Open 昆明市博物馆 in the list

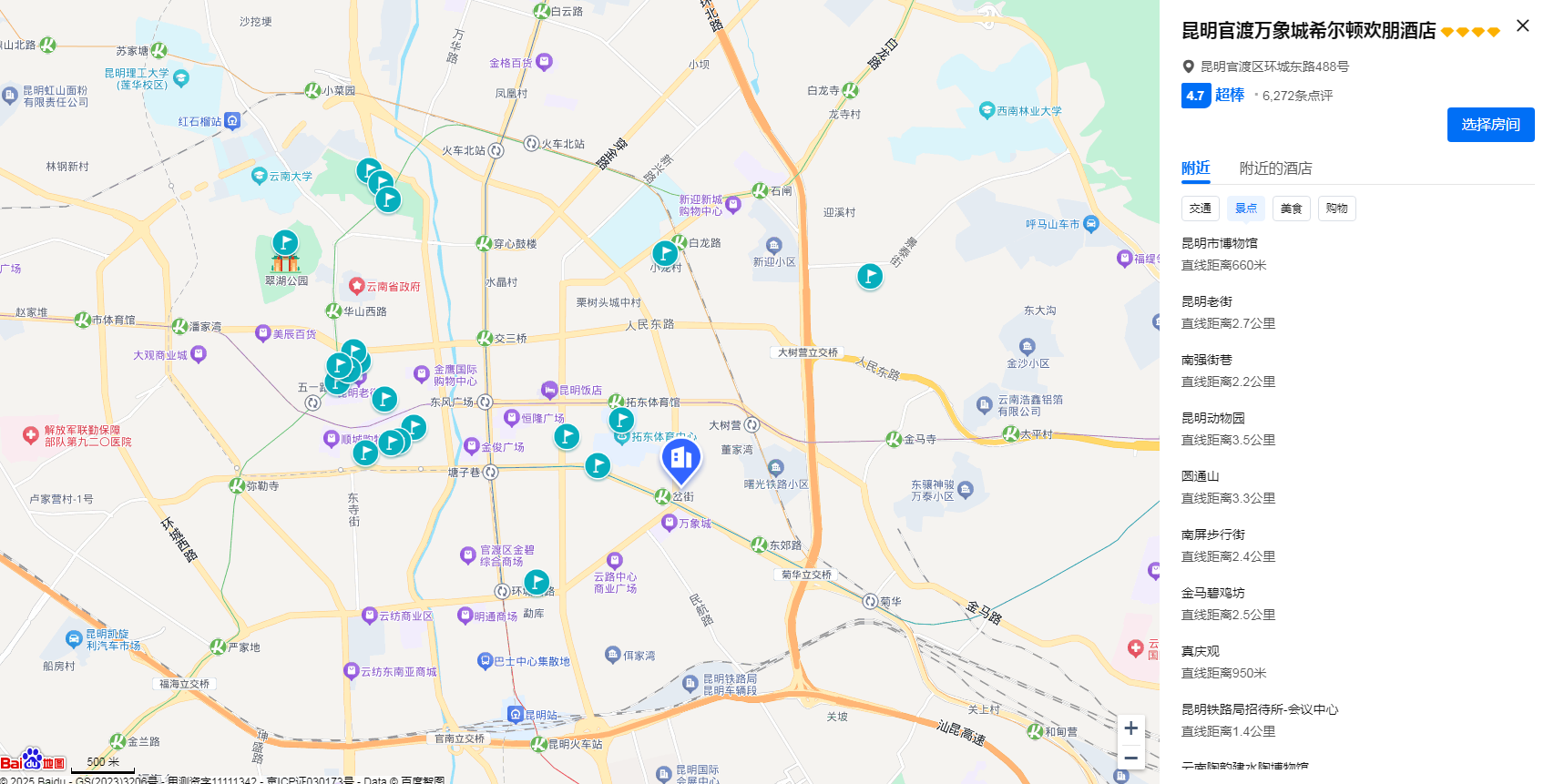point(1219,243)
